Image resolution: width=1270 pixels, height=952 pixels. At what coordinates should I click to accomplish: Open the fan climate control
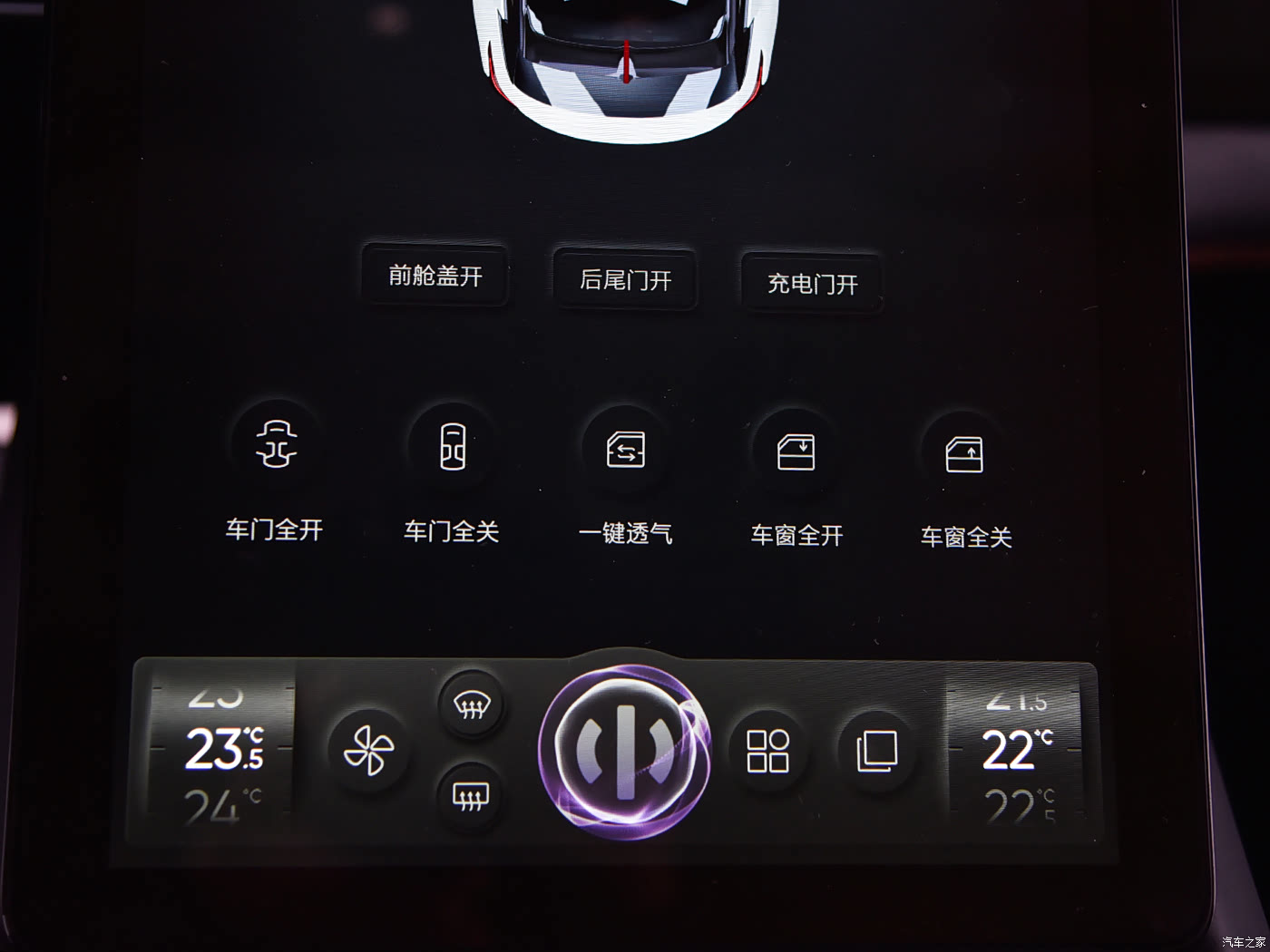click(368, 751)
